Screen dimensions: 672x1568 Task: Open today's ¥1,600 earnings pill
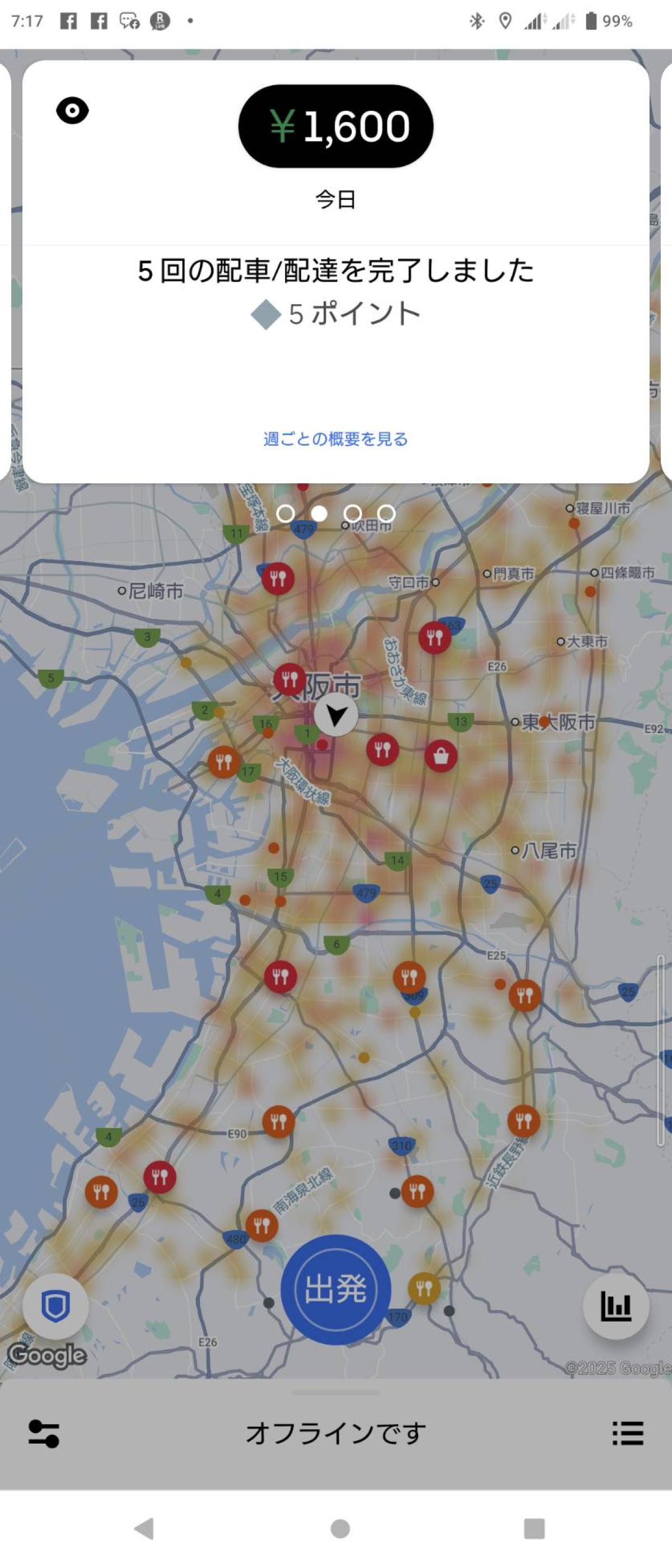pyautogui.click(x=335, y=127)
